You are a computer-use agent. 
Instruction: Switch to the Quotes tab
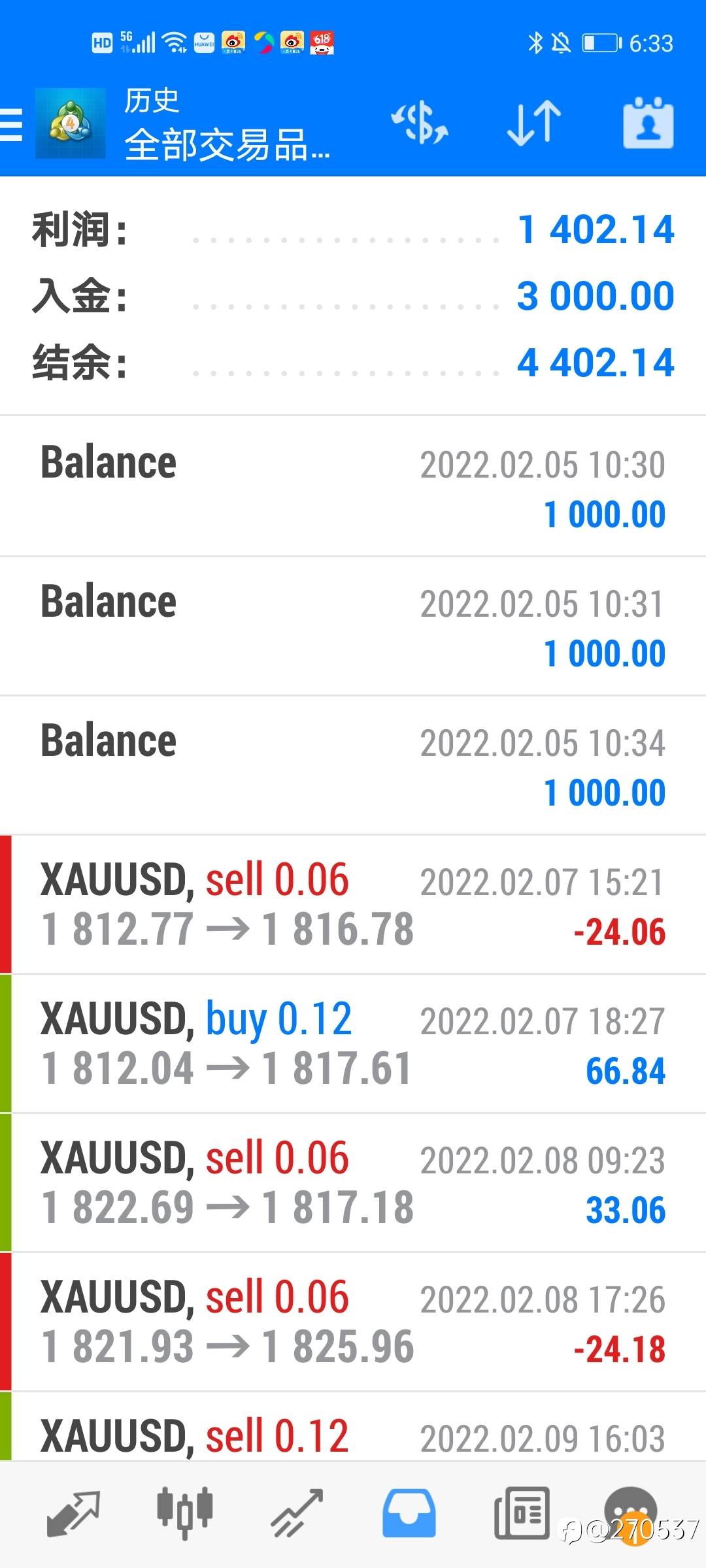point(73,1513)
